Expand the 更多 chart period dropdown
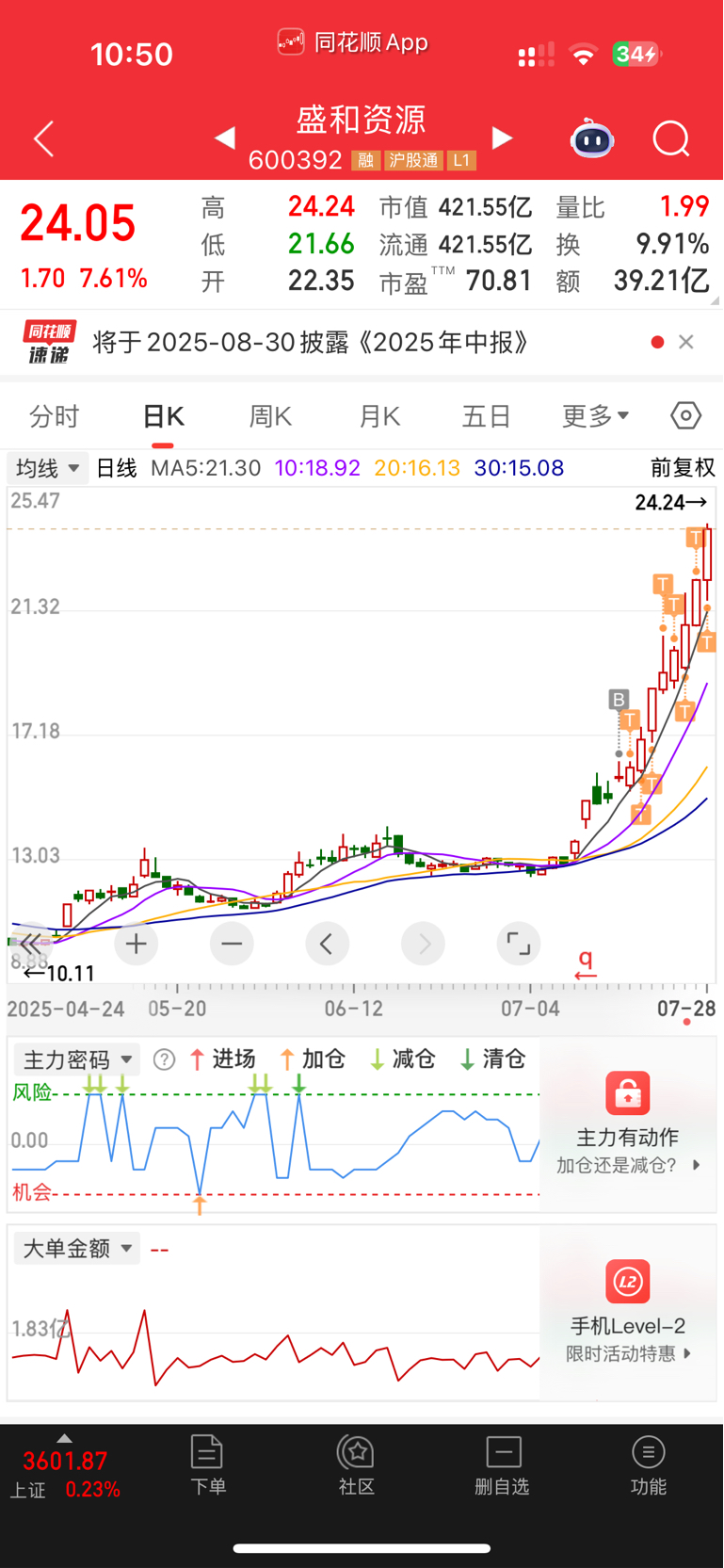 coord(595,416)
